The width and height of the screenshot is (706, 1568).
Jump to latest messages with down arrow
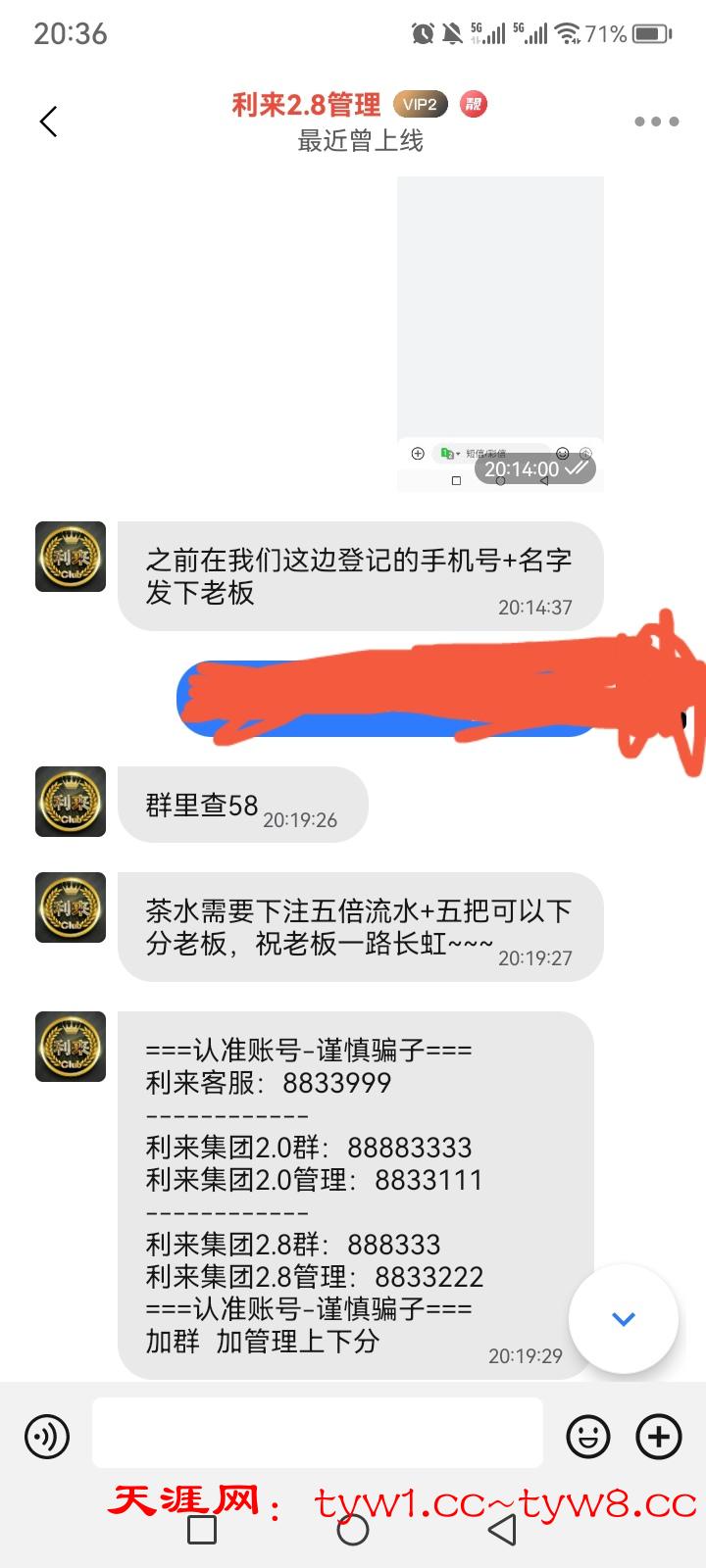coord(624,1319)
